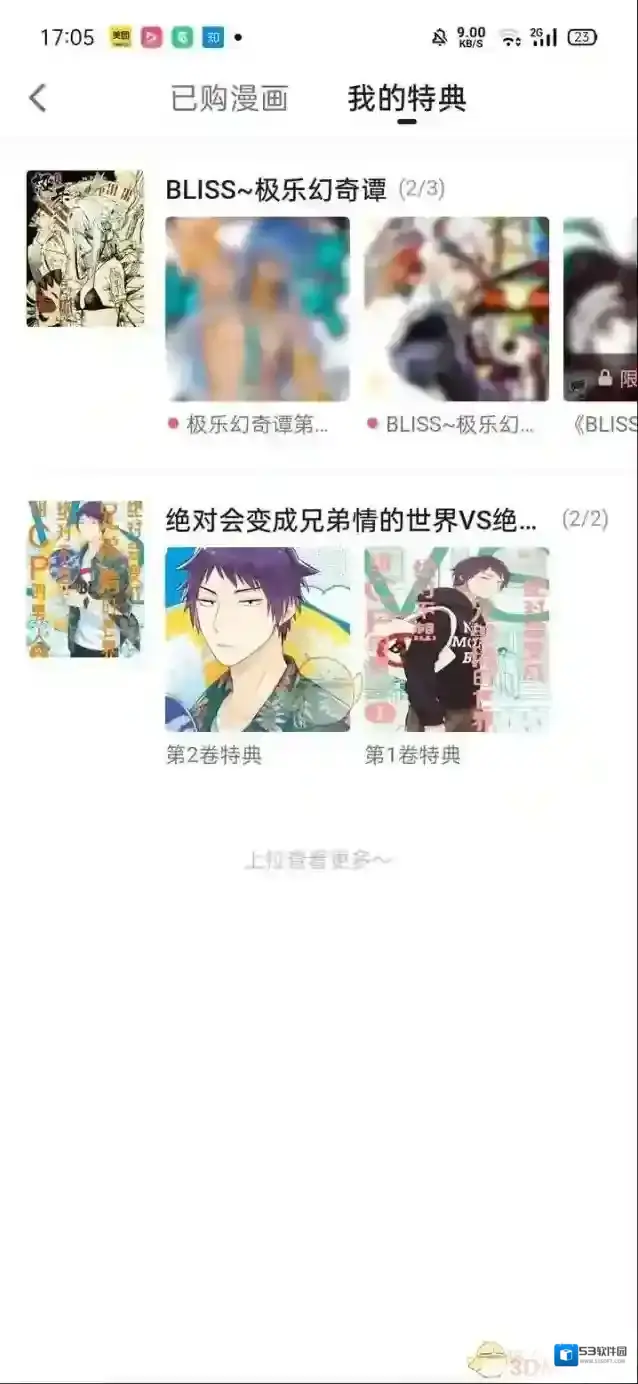Select the 我的特典 tab

[406, 99]
